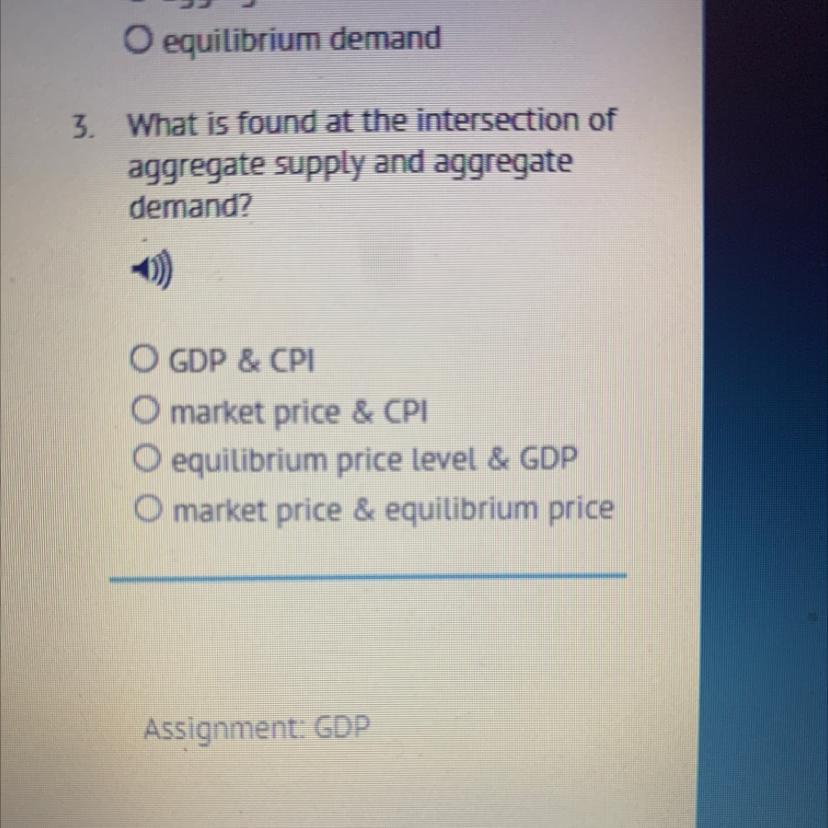The image size is (828, 828).
Task: Select the "equilibrium demand" option
Action: point(137,40)
